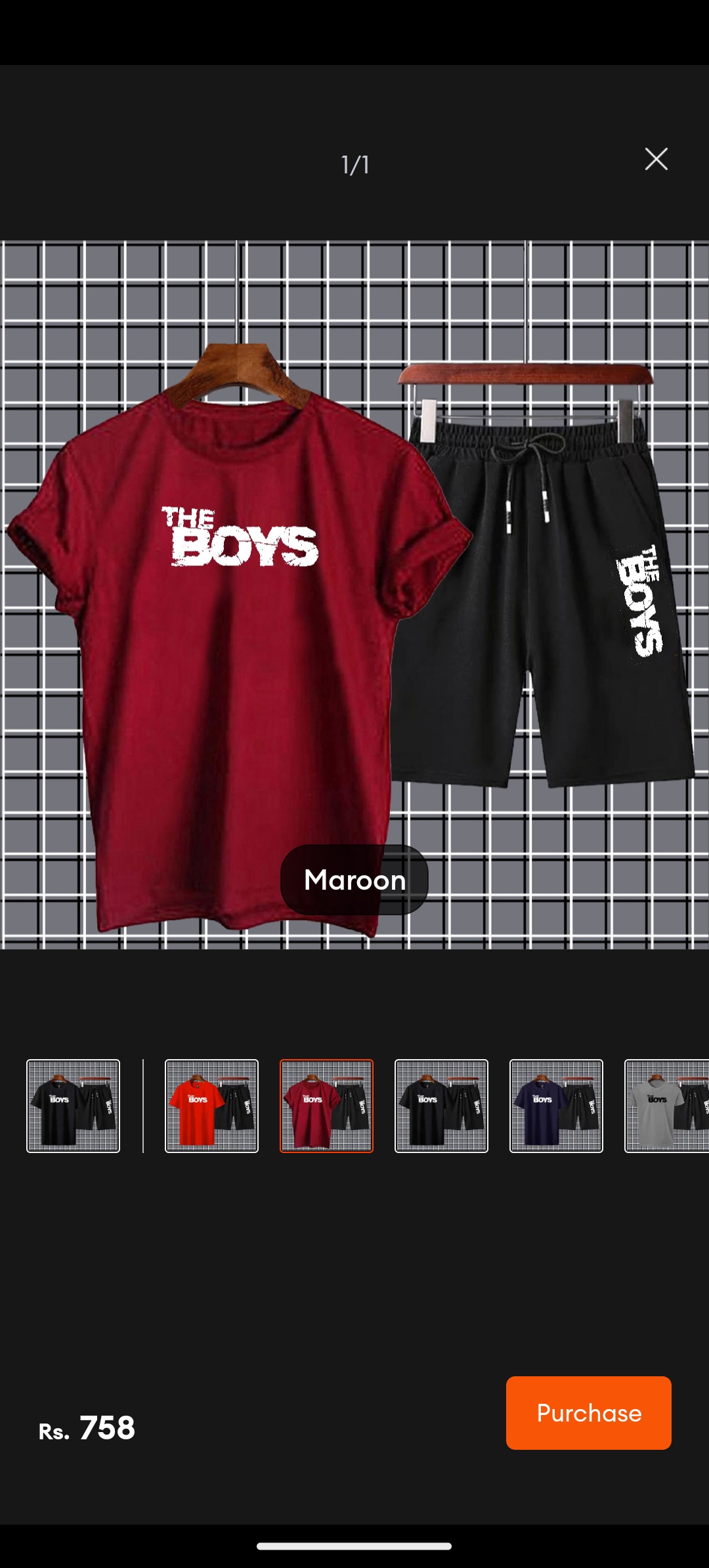This screenshot has height=1568, width=709.
Task: Open the first black set thumbnail before divider
Action: point(73,1106)
